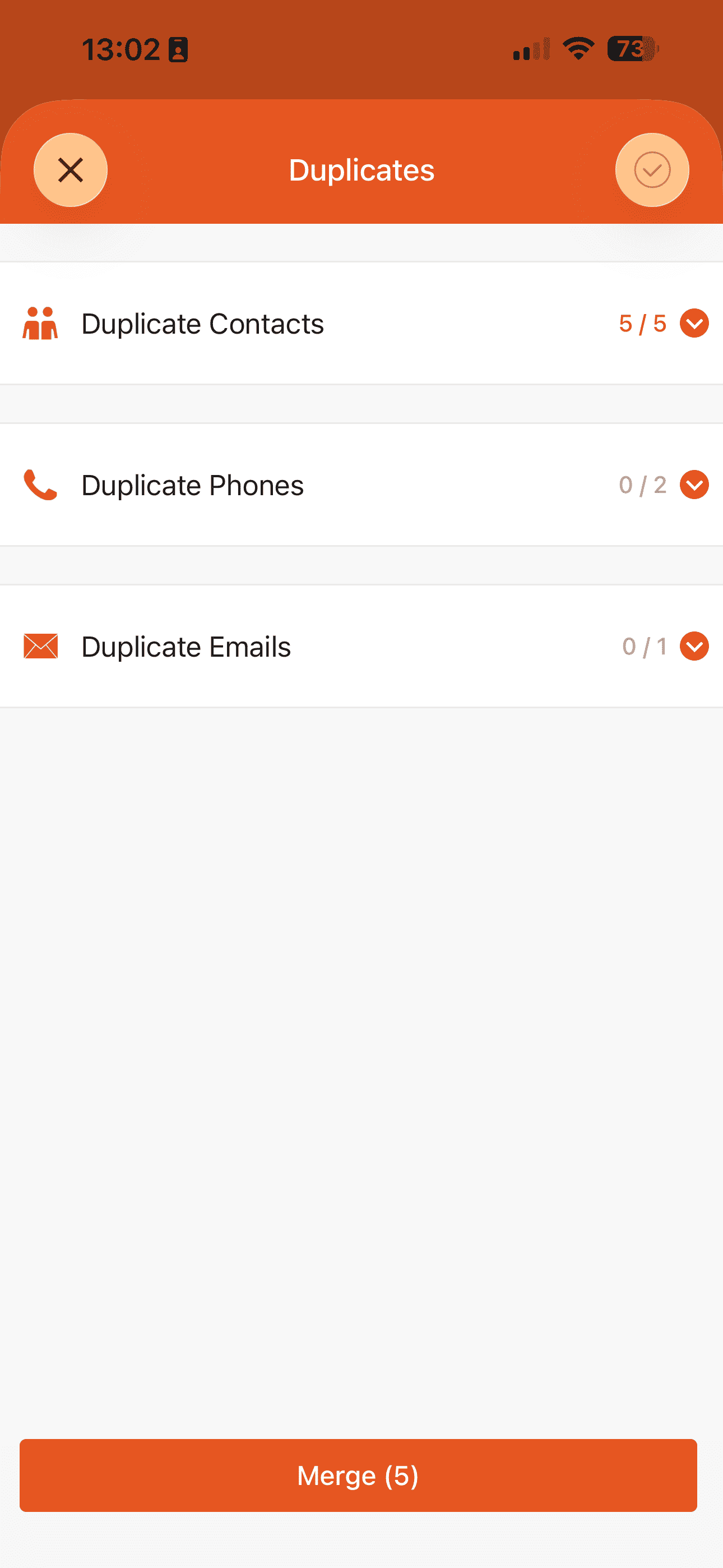Screen dimensions: 723x1568
Task: Expand the Duplicate Phones section
Action: [x=694, y=485]
